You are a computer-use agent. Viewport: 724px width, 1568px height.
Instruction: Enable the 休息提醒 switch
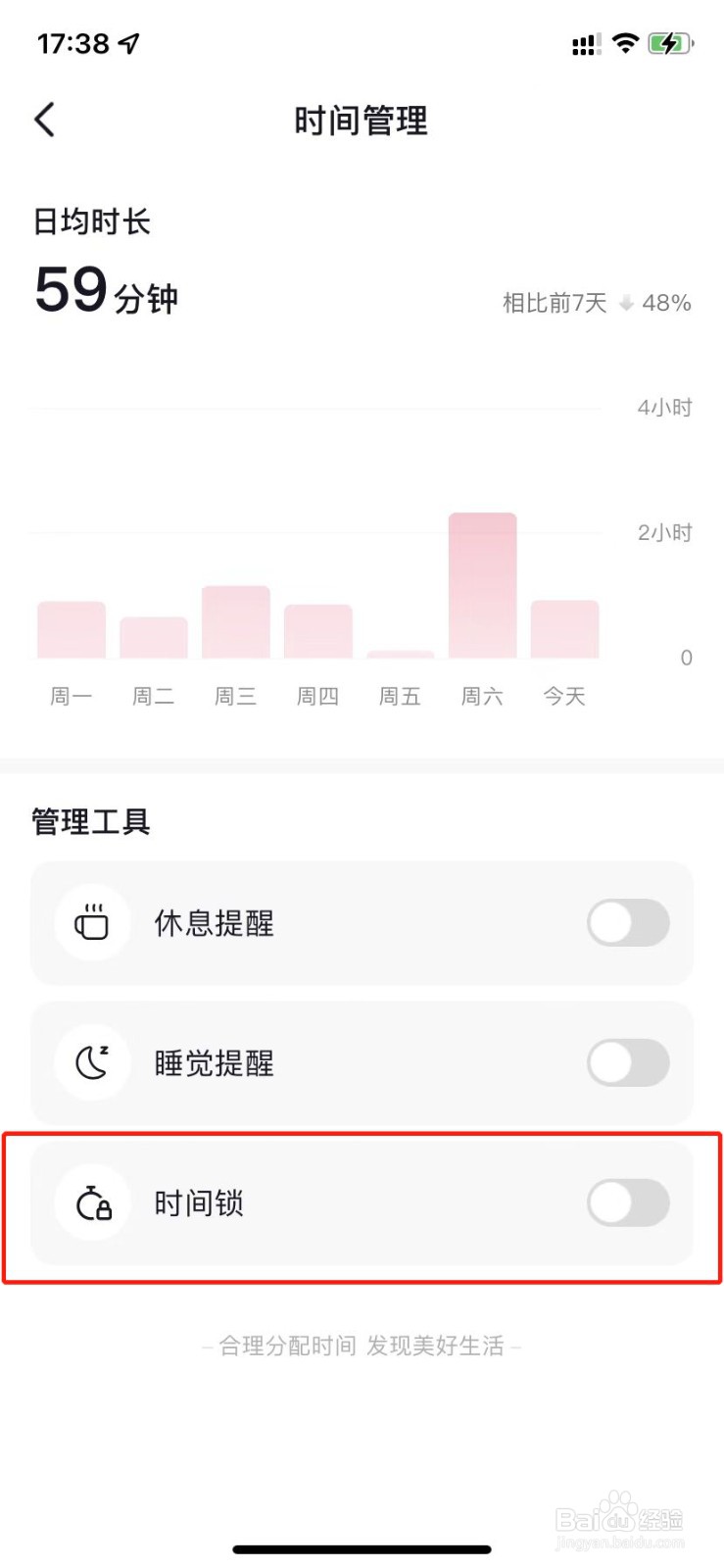(x=627, y=922)
